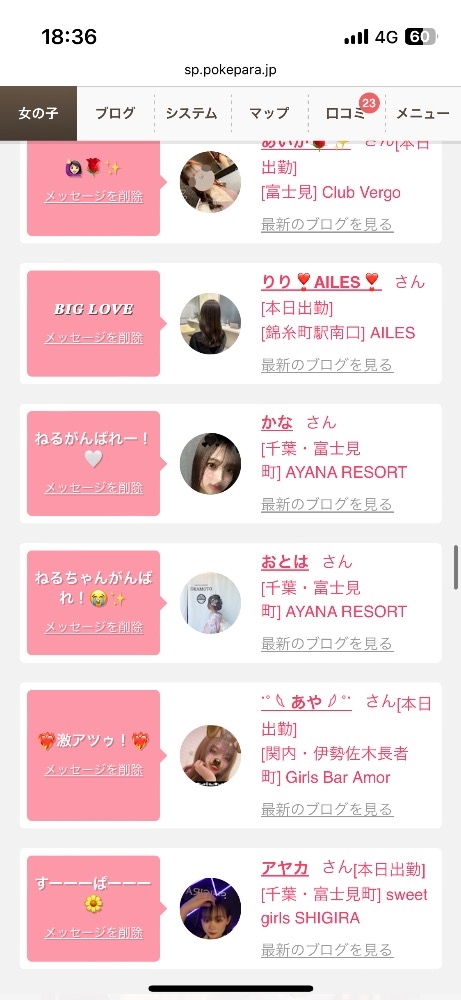
Task: Open the メニュー tab
Action: point(423,114)
